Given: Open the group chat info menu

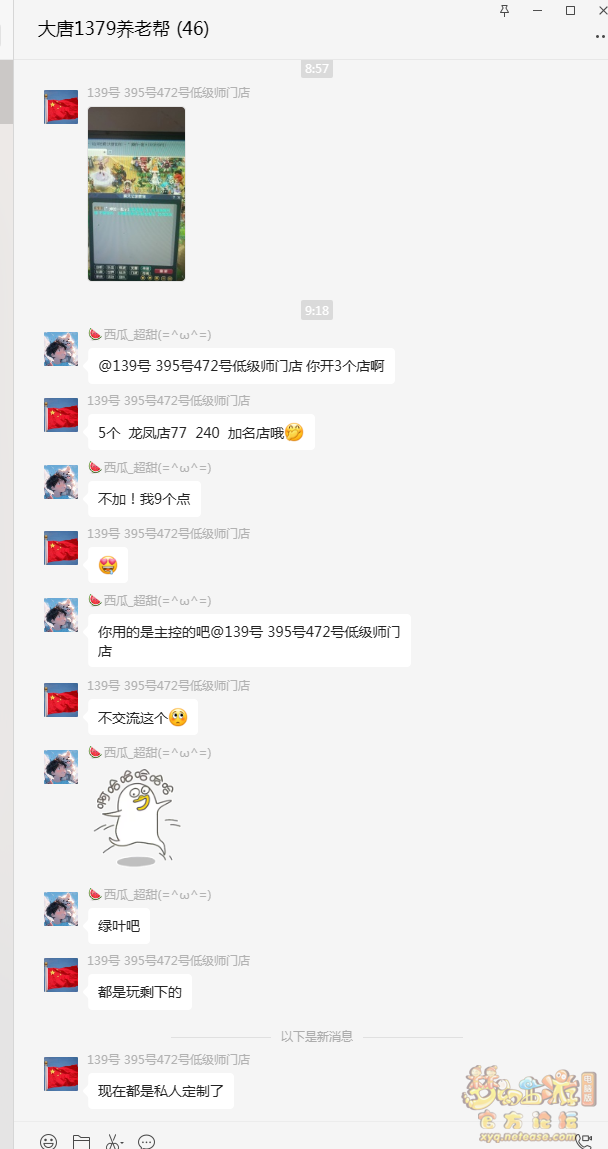Looking at the screenshot, I should [x=601, y=37].
